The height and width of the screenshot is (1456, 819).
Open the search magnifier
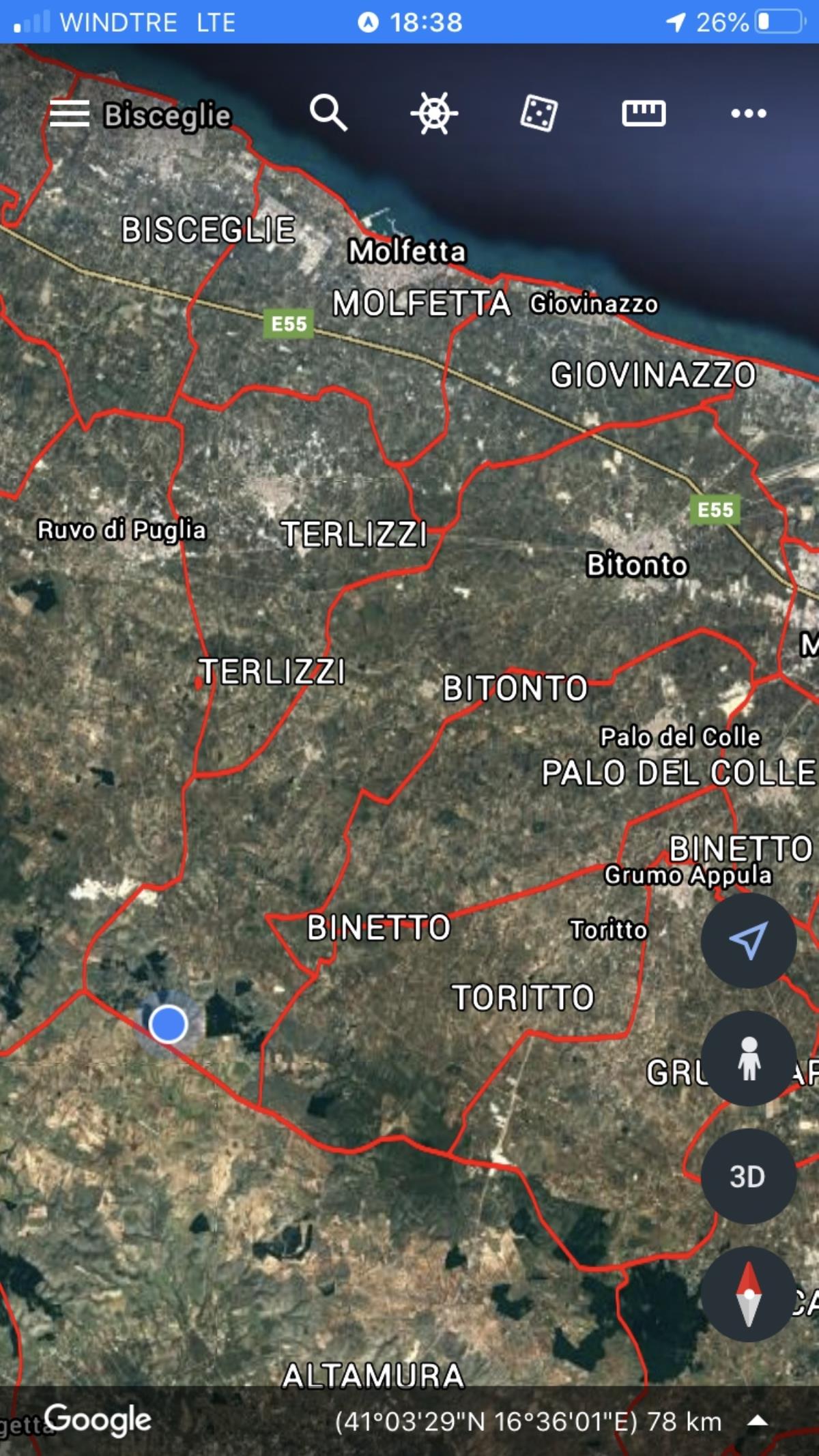pyautogui.click(x=328, y=113)
